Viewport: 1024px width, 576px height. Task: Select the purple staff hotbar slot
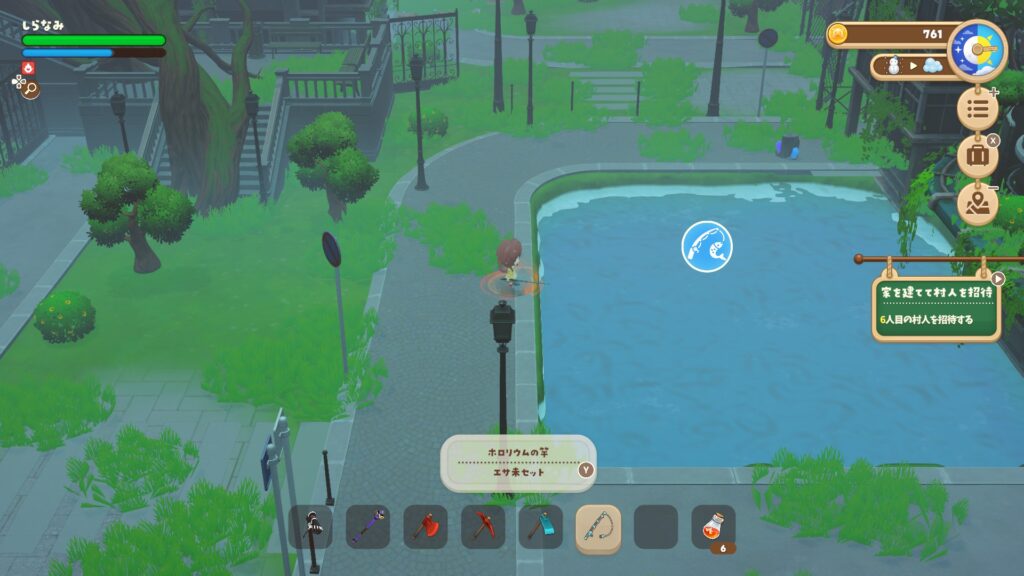[368, 526]
